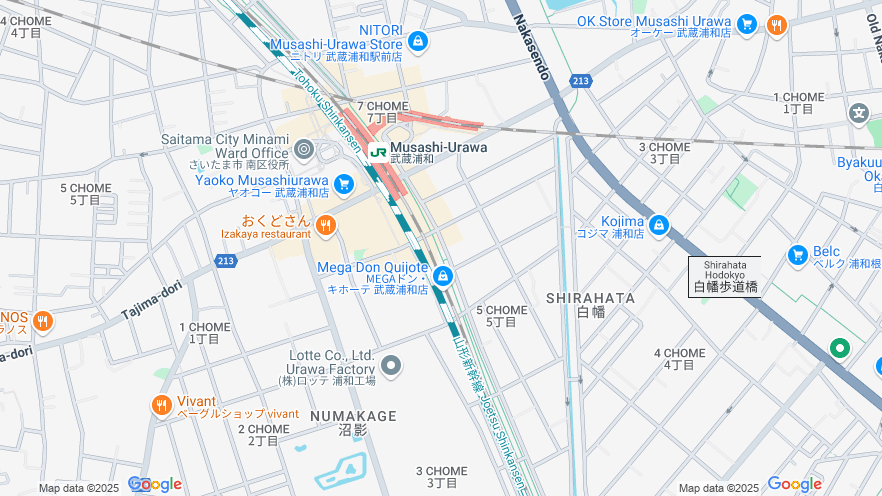Tap the おくどさん Izakaya restaurant pin
Screen dimensions: 882x496
point(325,225)
